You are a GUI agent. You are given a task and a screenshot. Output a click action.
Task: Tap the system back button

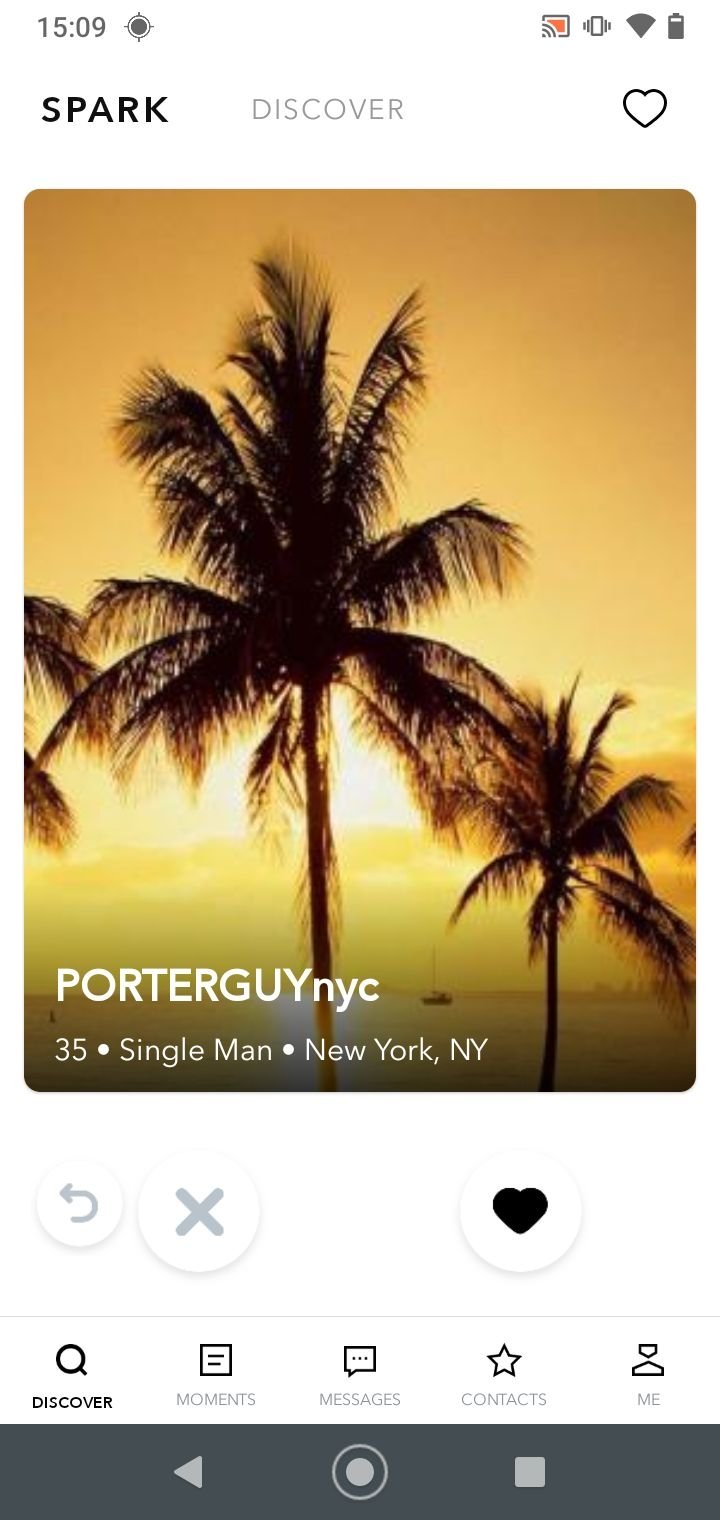coord(188,1471)
